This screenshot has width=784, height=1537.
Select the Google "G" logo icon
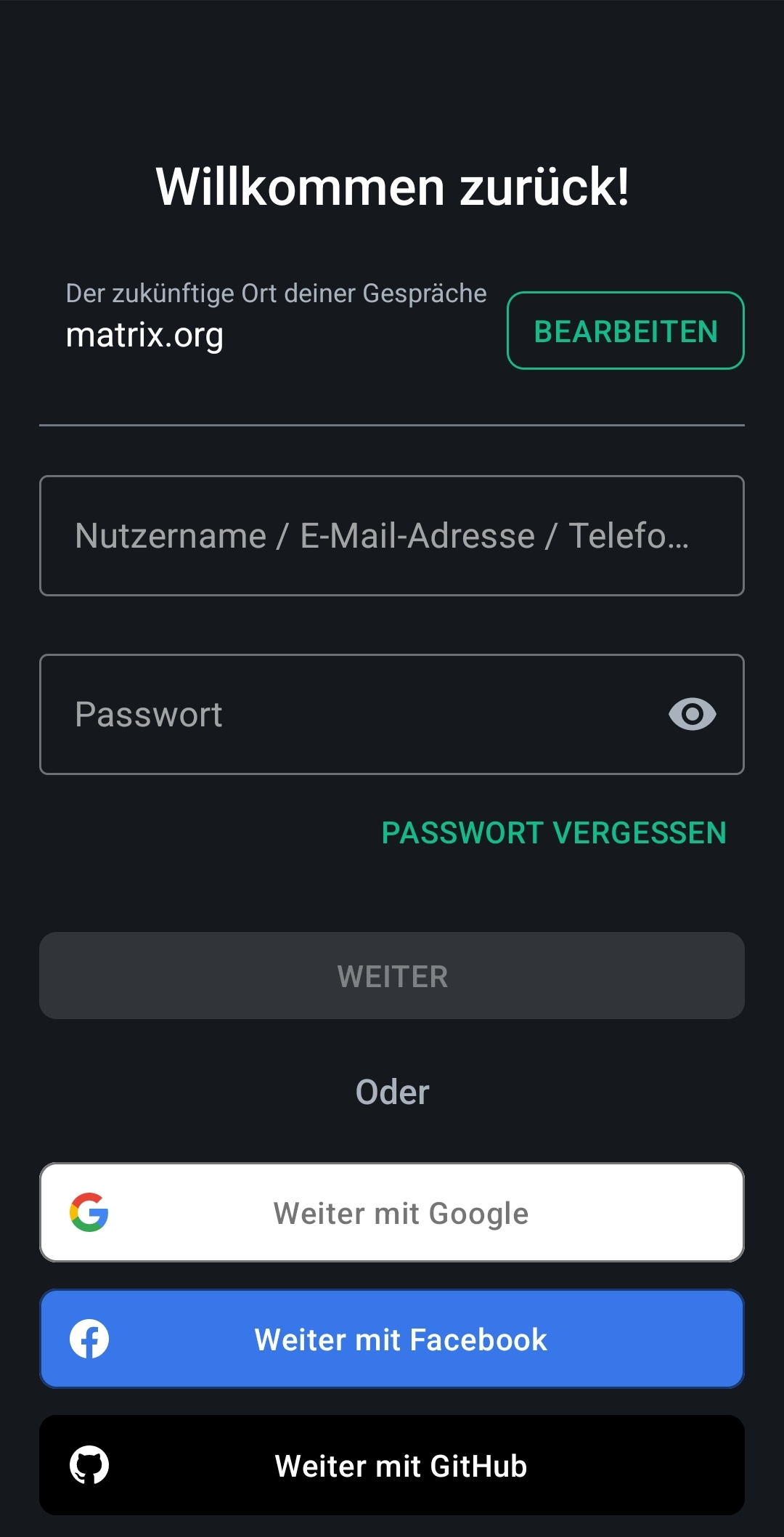pos(89,1212)
